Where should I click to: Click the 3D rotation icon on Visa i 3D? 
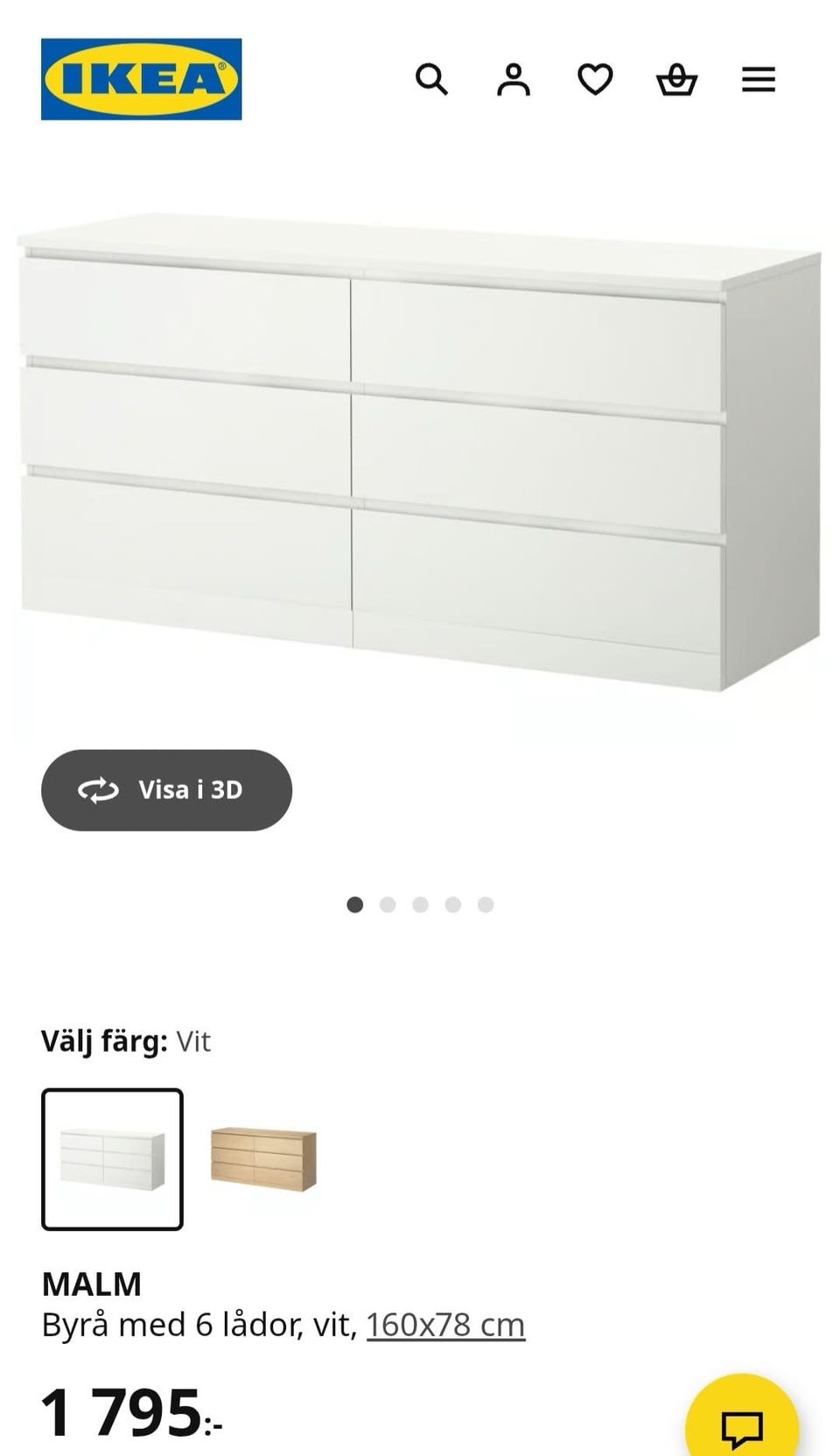[100, 790]
